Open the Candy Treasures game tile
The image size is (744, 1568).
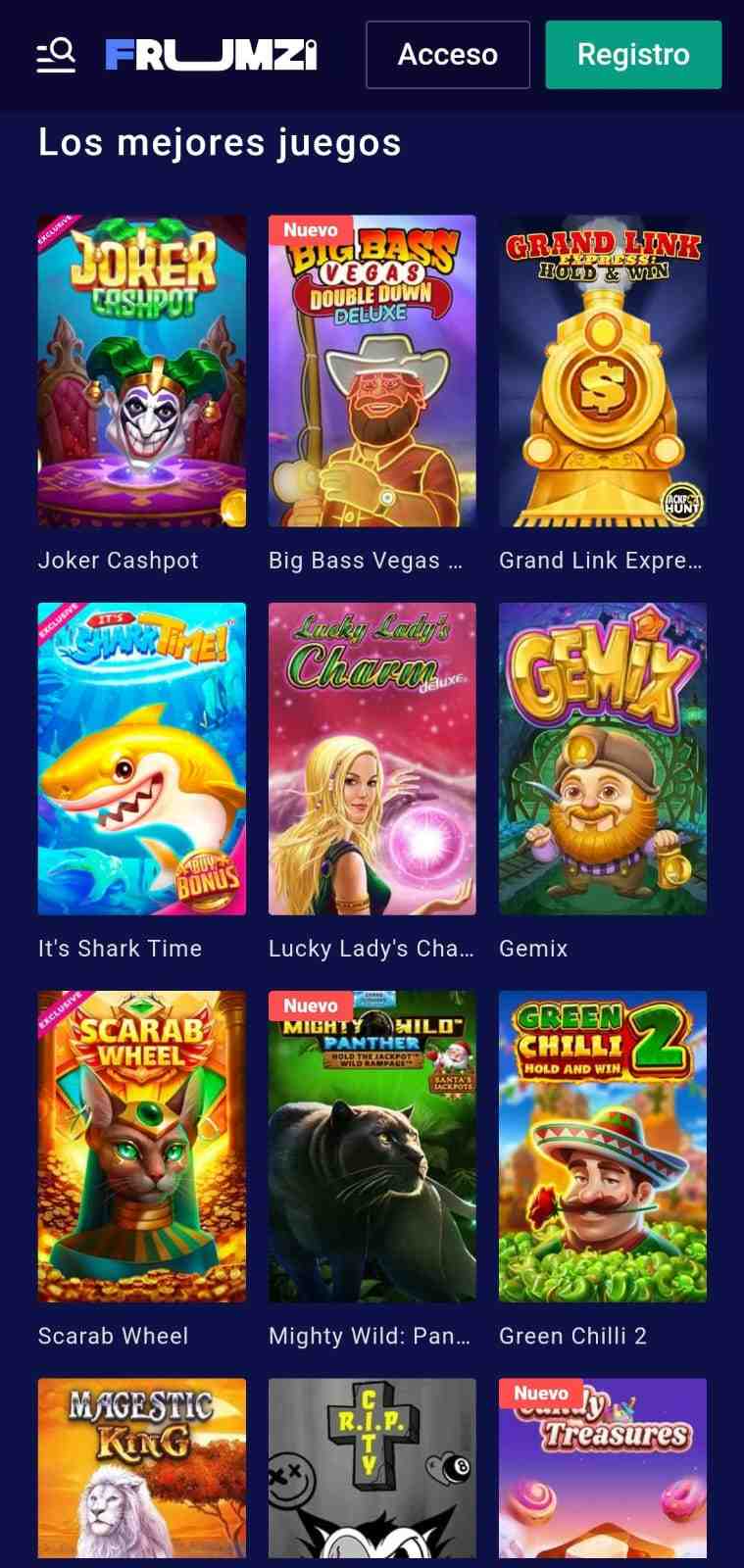(x=602, y=1467)
